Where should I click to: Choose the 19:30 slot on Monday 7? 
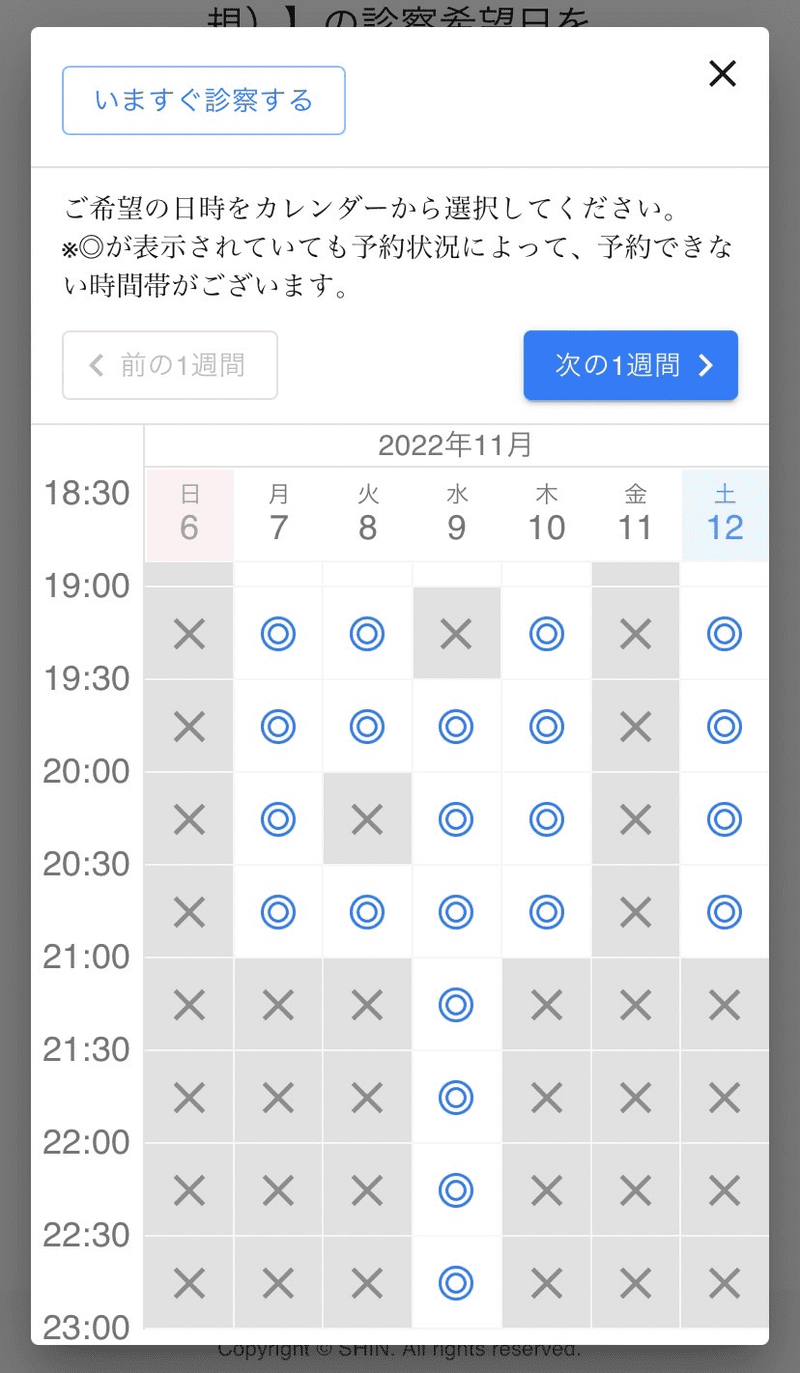tap(278, 726)
